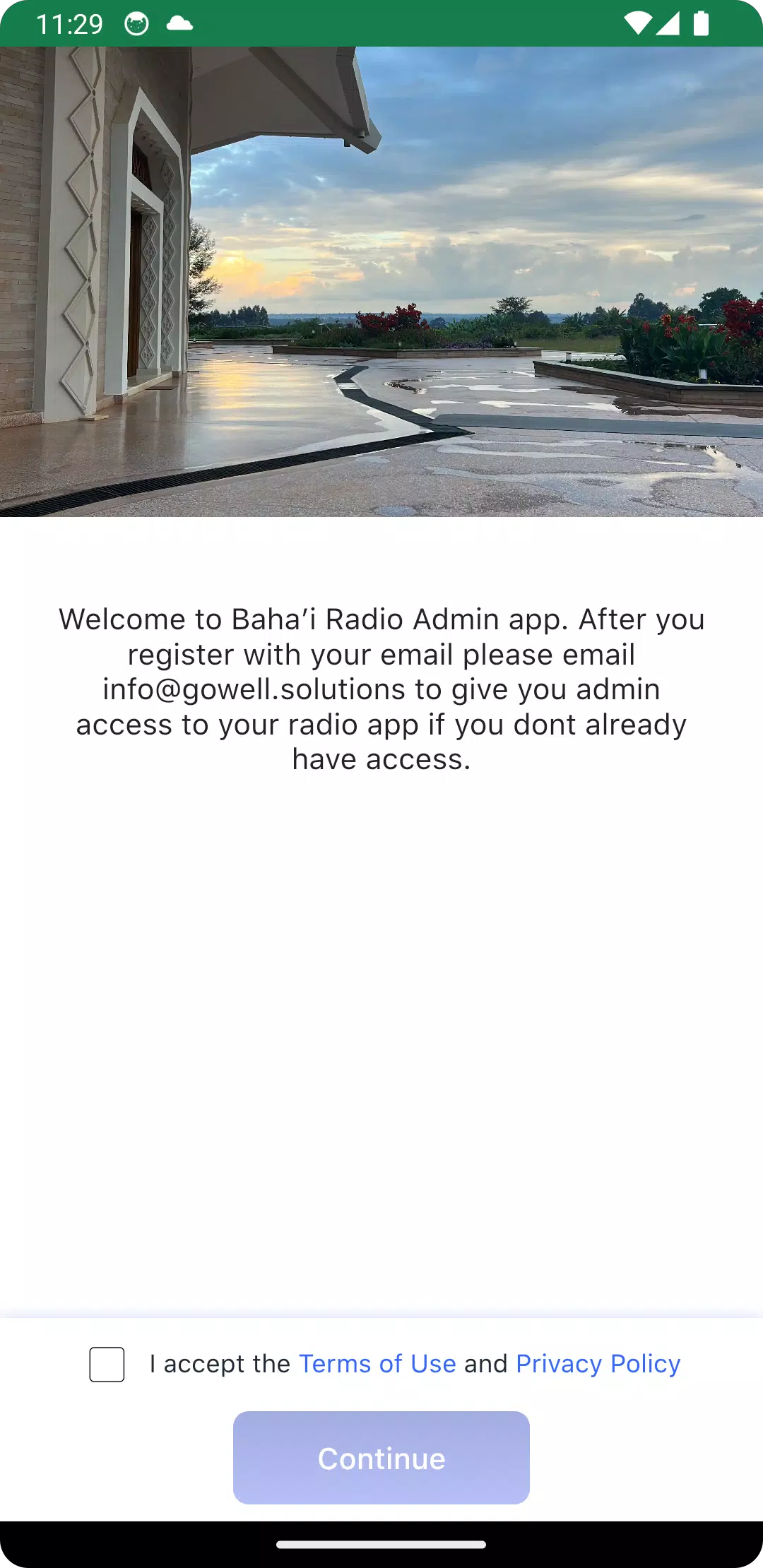Open the Privacy Policy link
The width and height of the screenshot is (763, 1568).
[x=598, y=1363]
